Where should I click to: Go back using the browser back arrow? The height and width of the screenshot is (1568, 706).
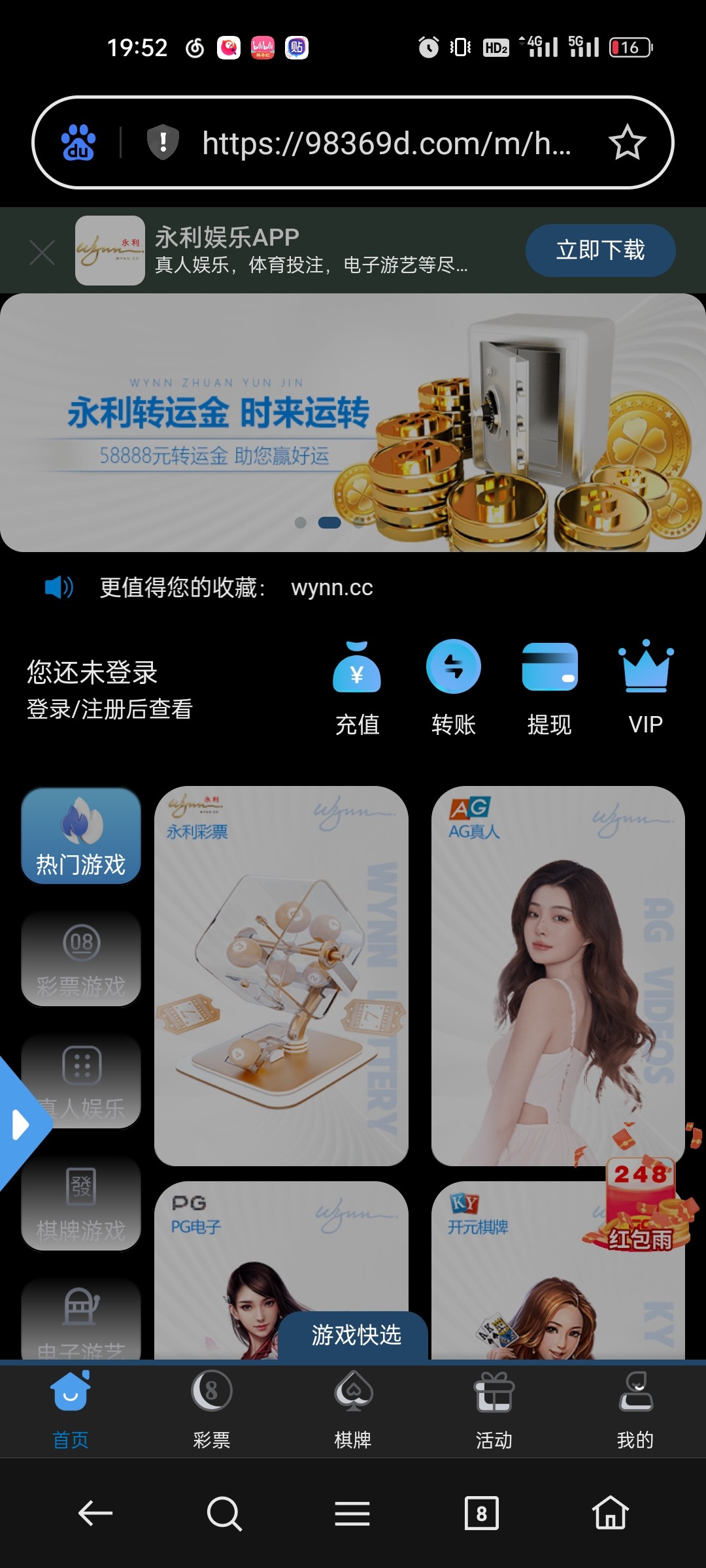pyautogui.click(x=95, y=1513)
